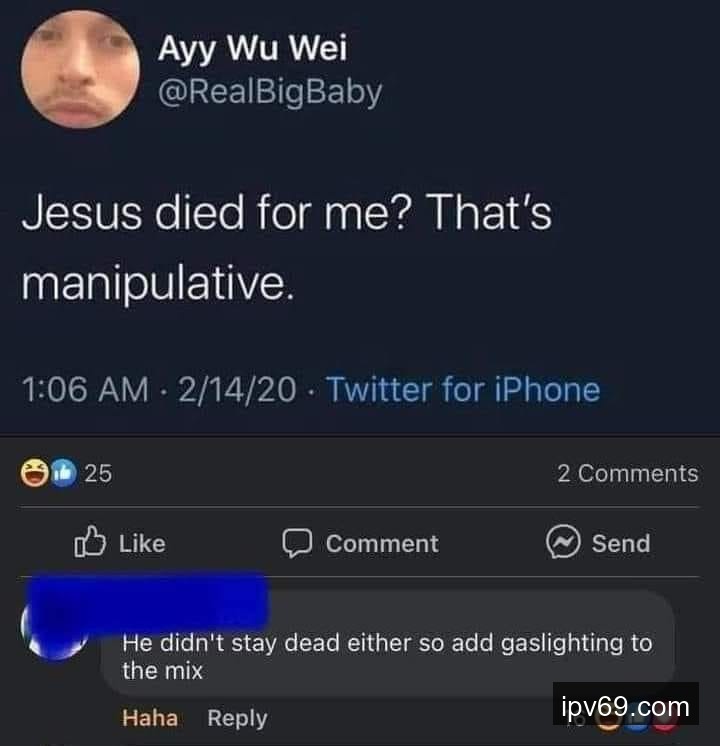The width and height of the screenshot is (720, 746).
Task: Reply to the gaslighting comment
Action: point(237,718)
